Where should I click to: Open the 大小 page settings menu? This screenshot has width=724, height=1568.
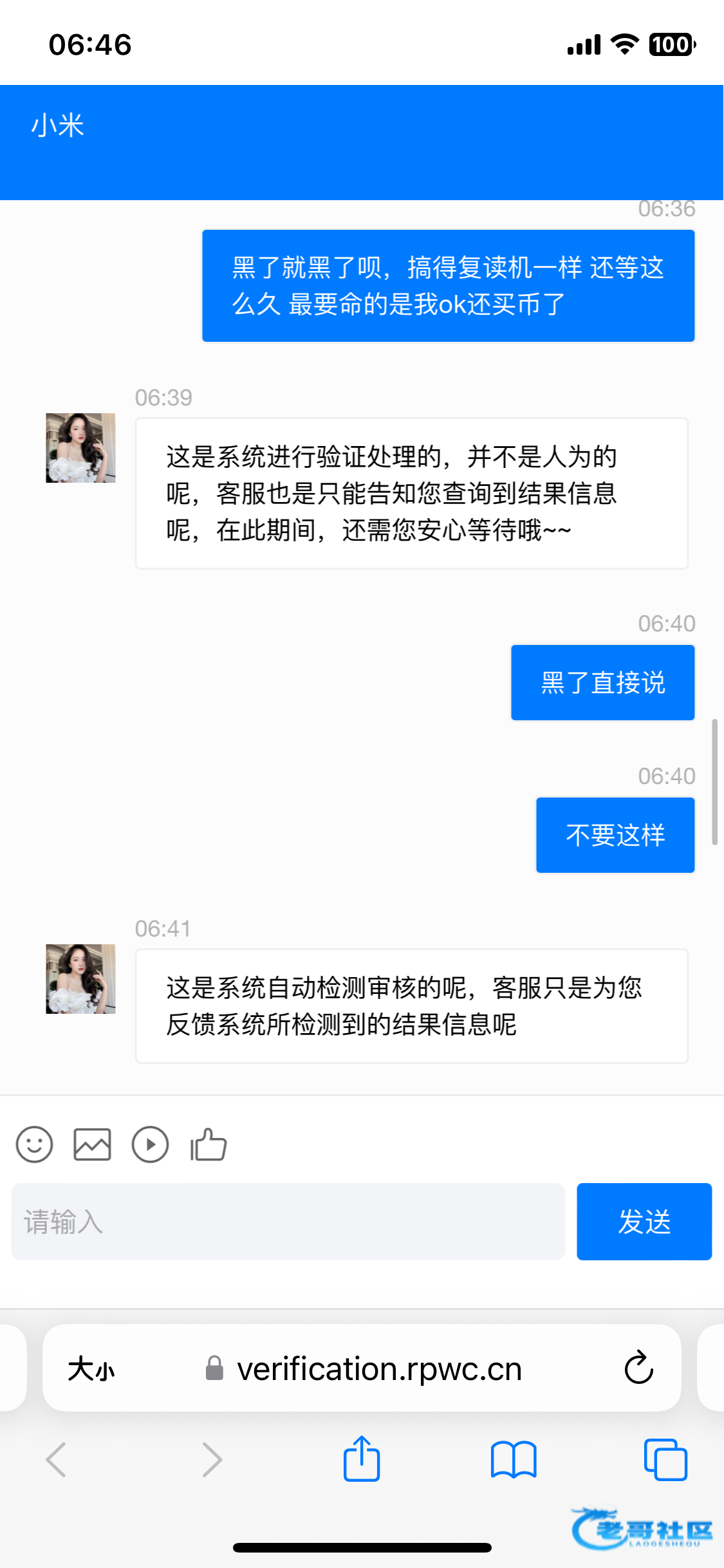(x=91, y=1368)
